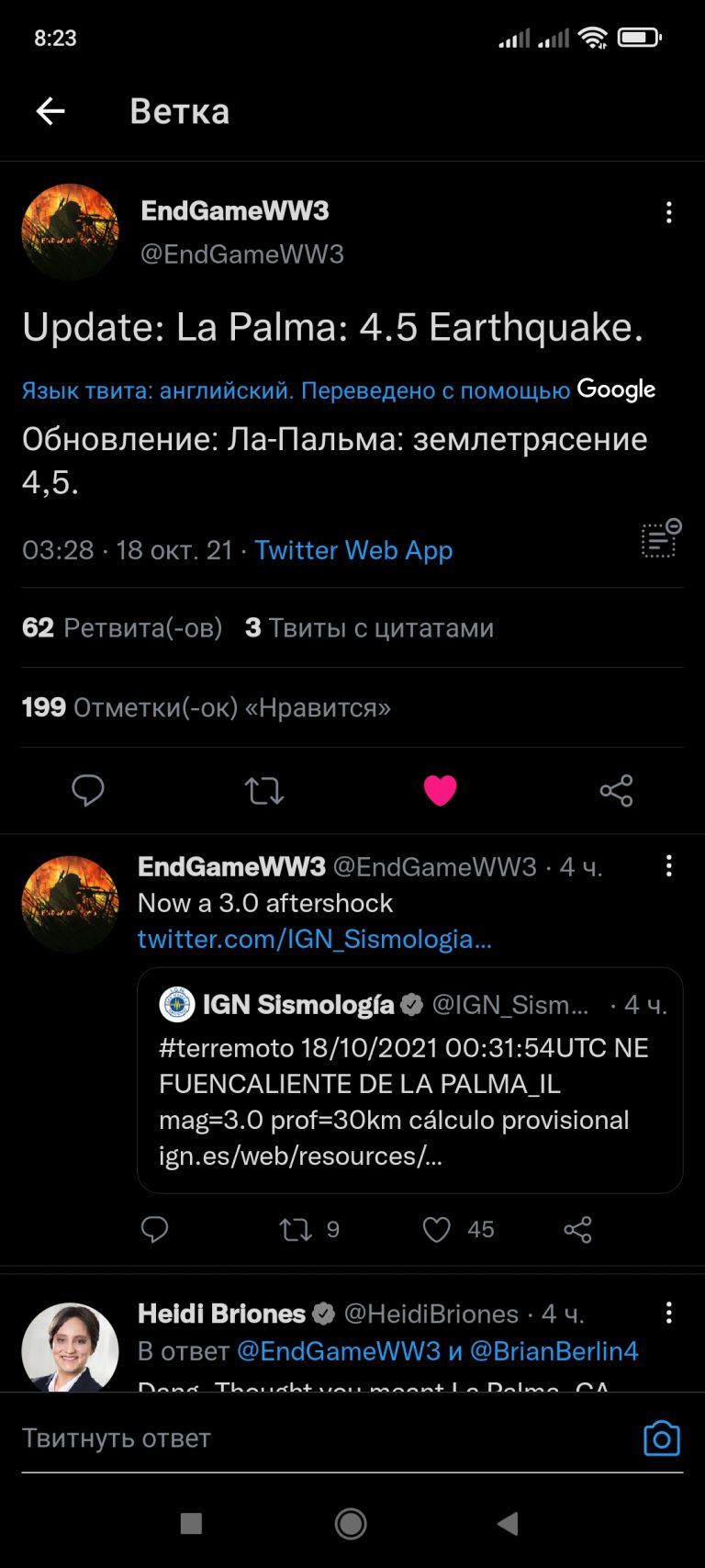This screenshot has width=705, height=1568.
Task: Go to the home screen via the system home button
Action: tap(351, 1524)
